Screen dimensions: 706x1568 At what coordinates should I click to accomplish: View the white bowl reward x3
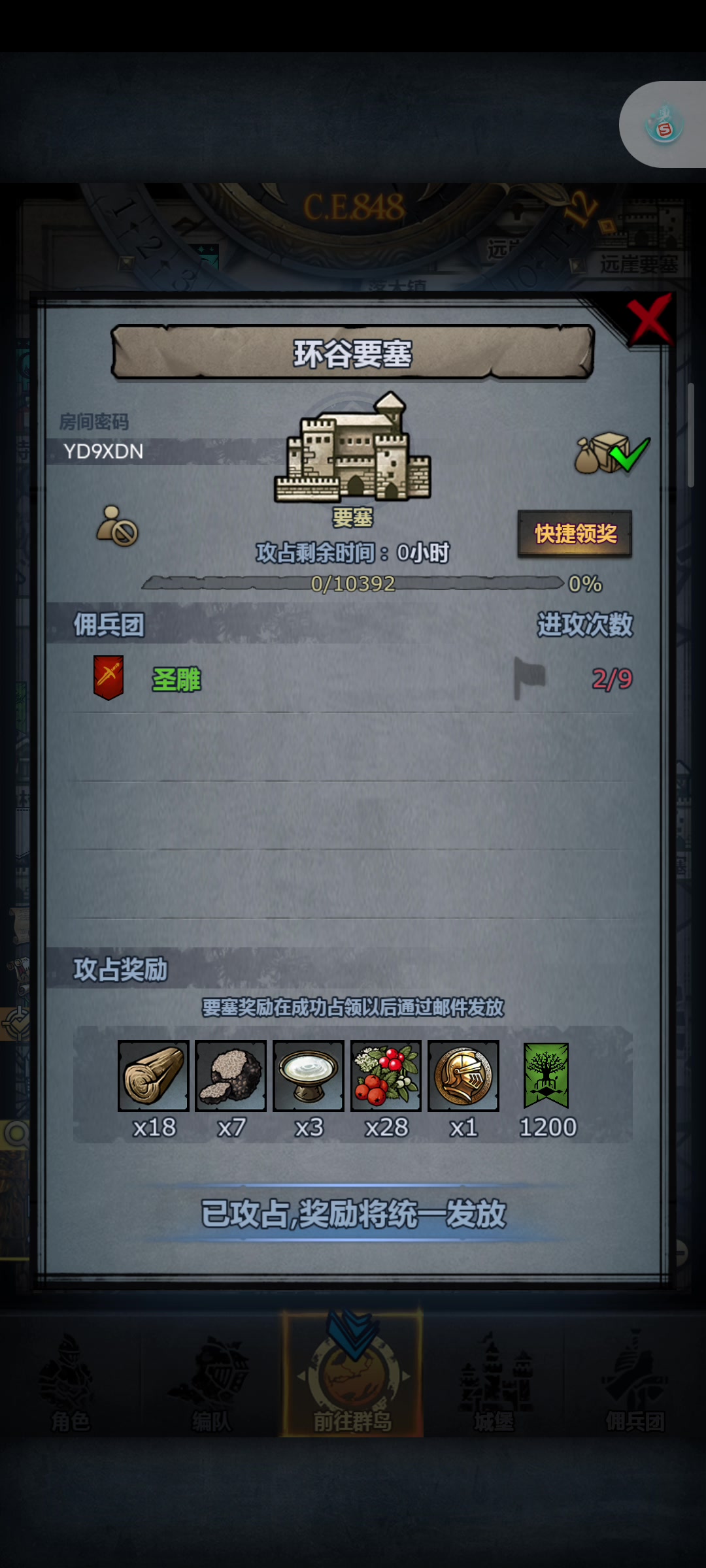(x=309, y=1075)
